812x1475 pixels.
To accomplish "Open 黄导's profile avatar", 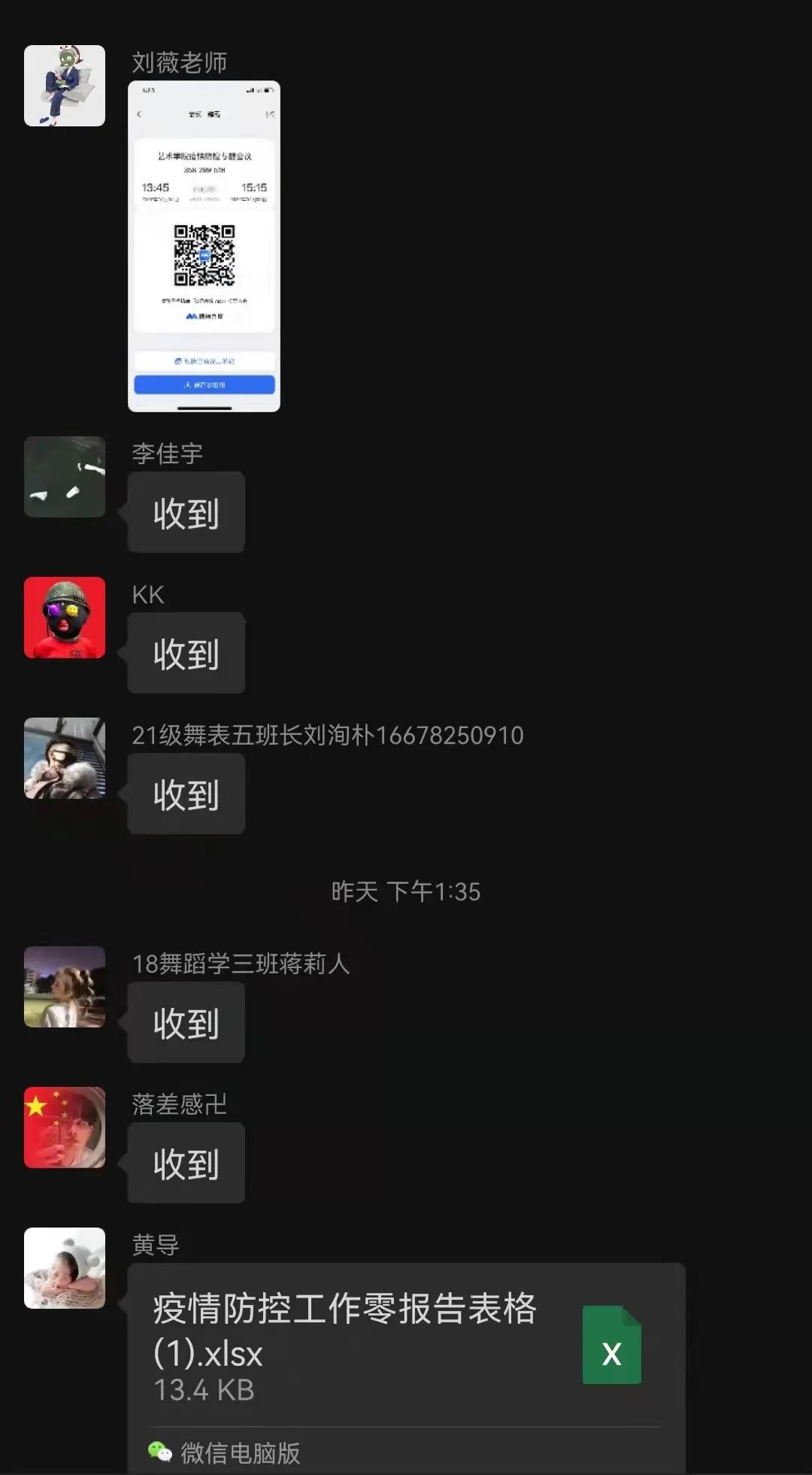I will coord(65,1268).
